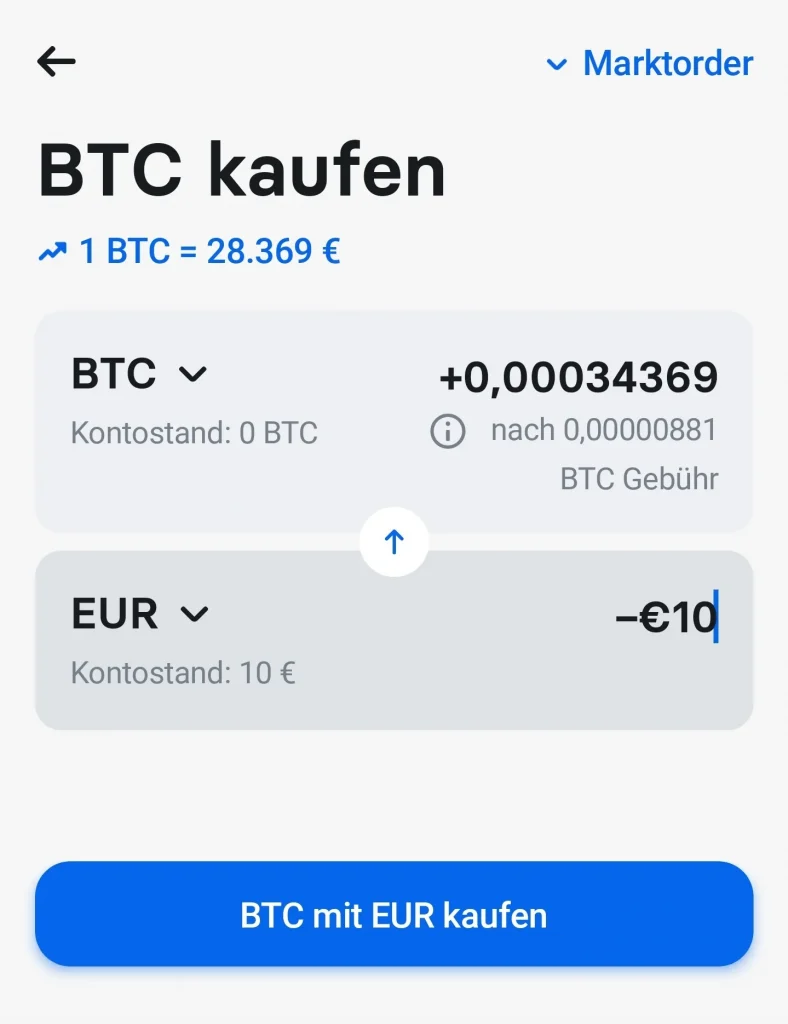Show info about the BTC fee
This screenshot has width=788, height=1024.
point(448,431)
